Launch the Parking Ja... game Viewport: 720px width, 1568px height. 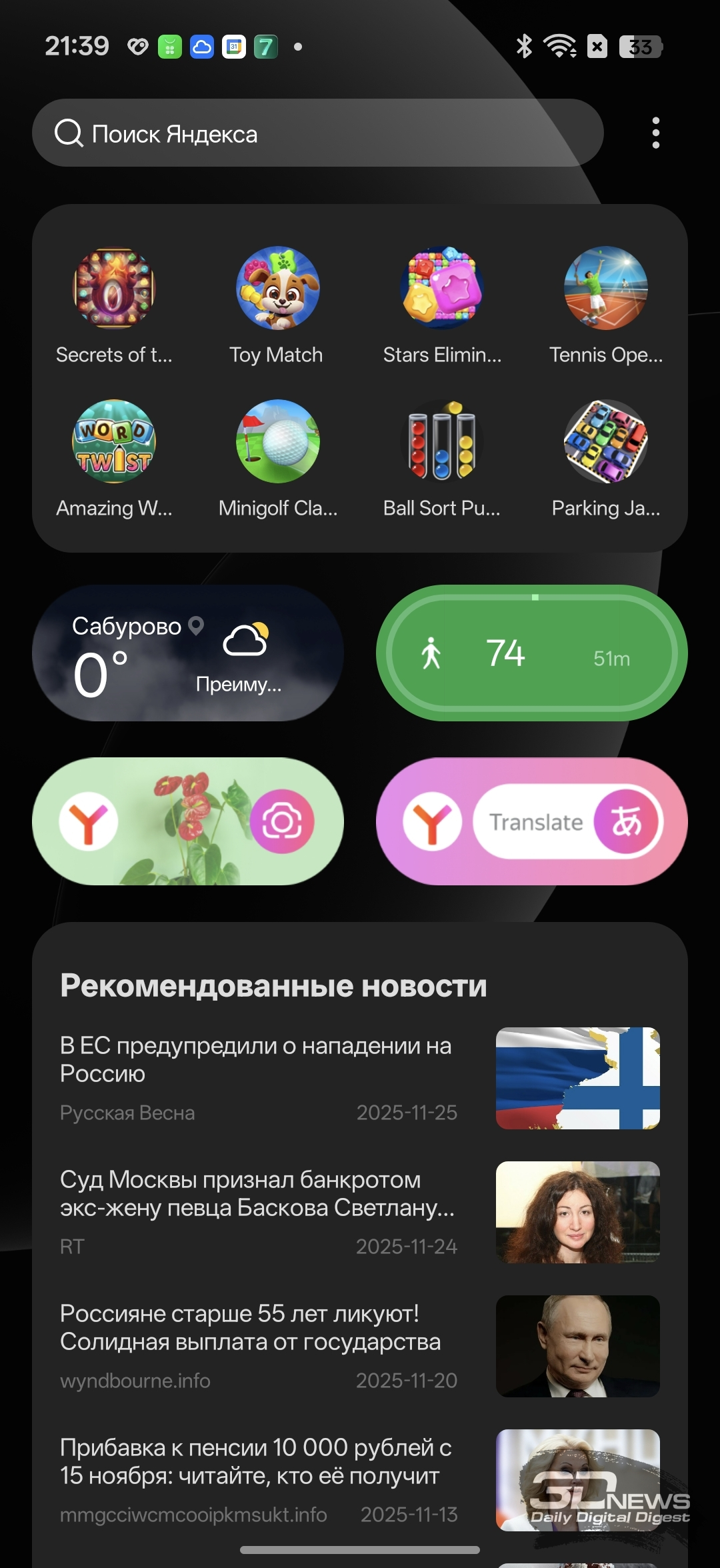point(605,441)
